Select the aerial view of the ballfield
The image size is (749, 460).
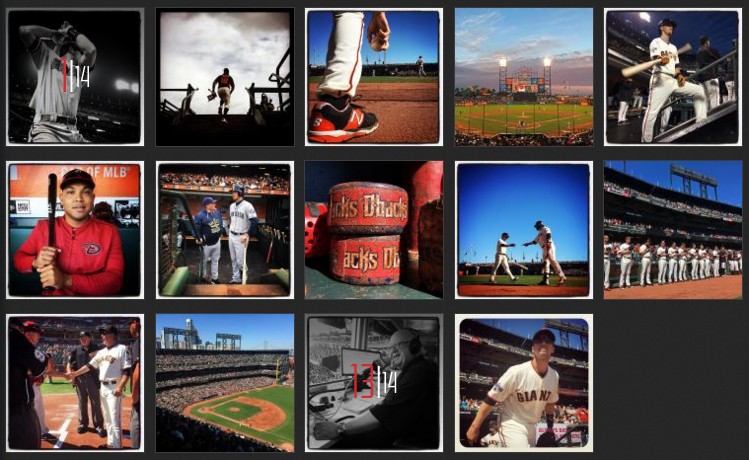click(225, 383)
